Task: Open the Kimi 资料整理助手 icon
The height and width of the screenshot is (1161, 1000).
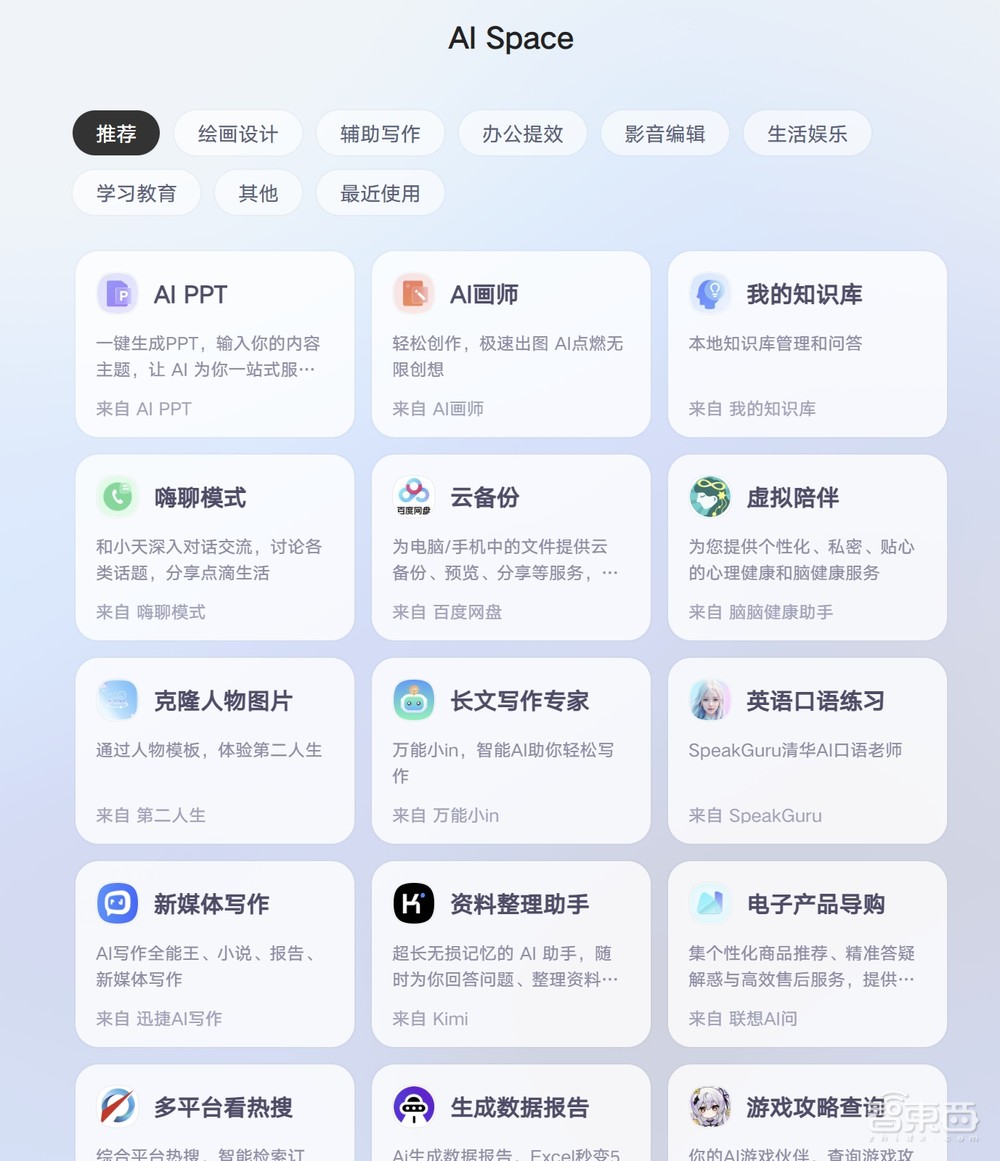Action: pos(413,903)
